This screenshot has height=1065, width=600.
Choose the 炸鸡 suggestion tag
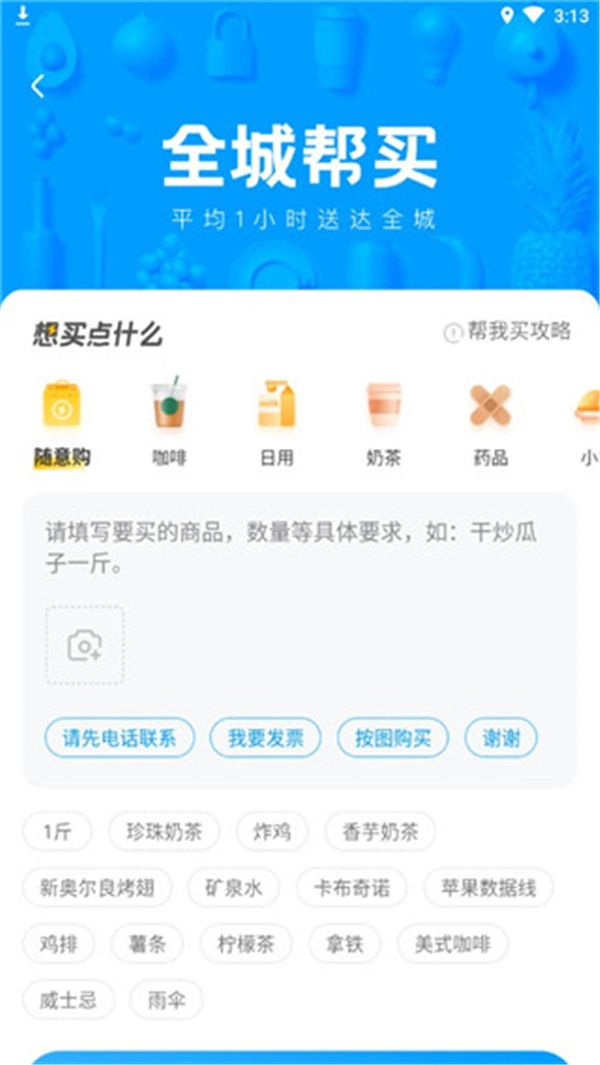[x=272, y=831]
